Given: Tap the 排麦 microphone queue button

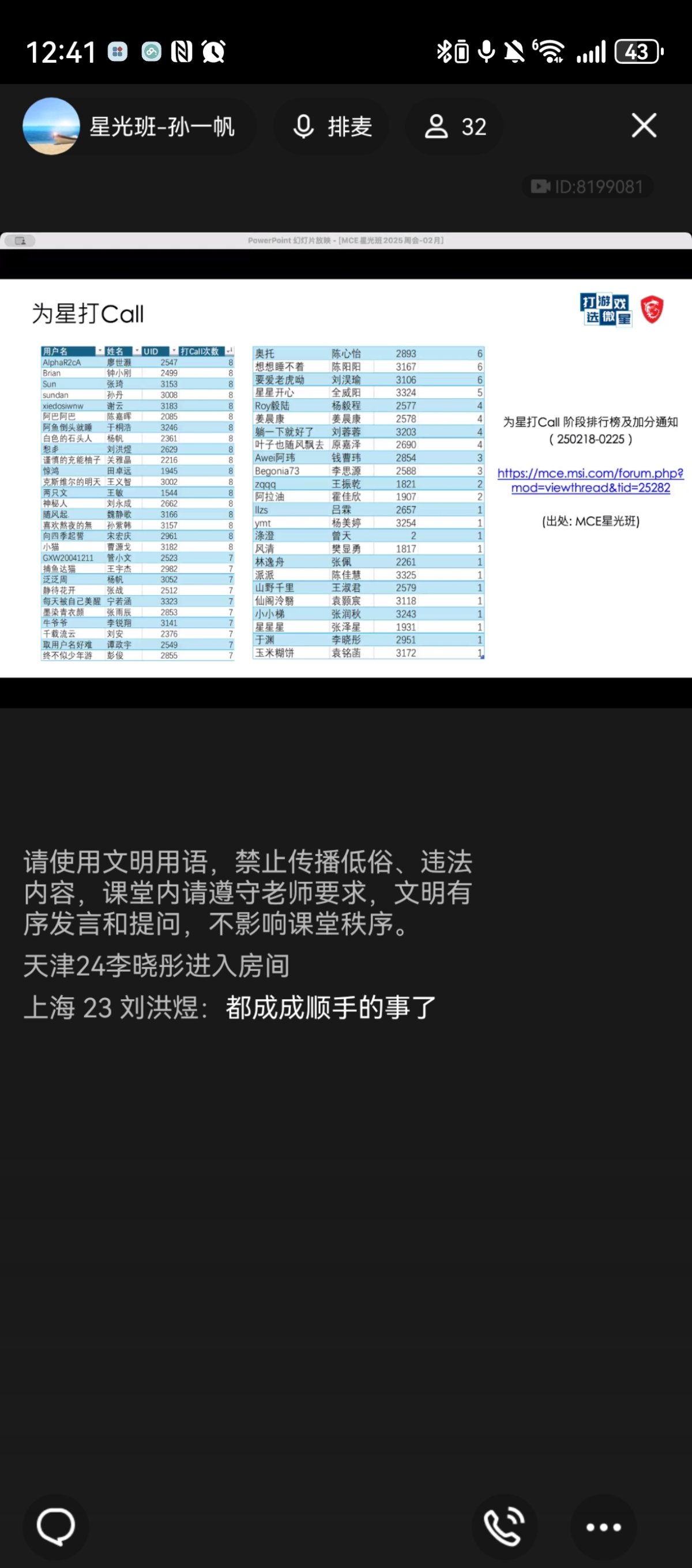Looking at the screenshot, I should (332, 127).
